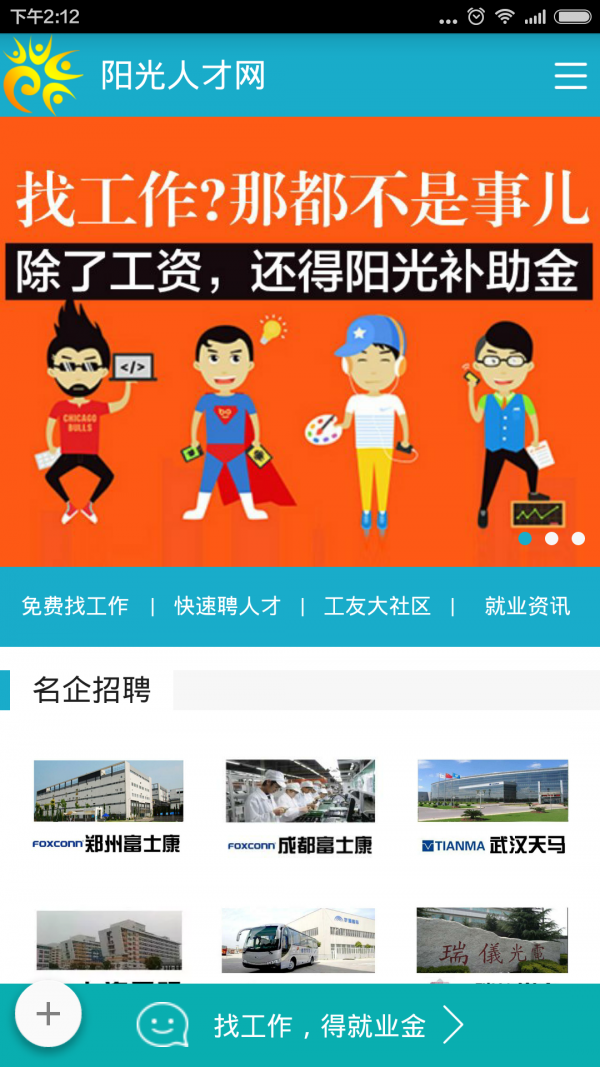This screenshot has height=1067, width=600.
Task: Select 免费找工作 link
Action: tap(75, 606)
